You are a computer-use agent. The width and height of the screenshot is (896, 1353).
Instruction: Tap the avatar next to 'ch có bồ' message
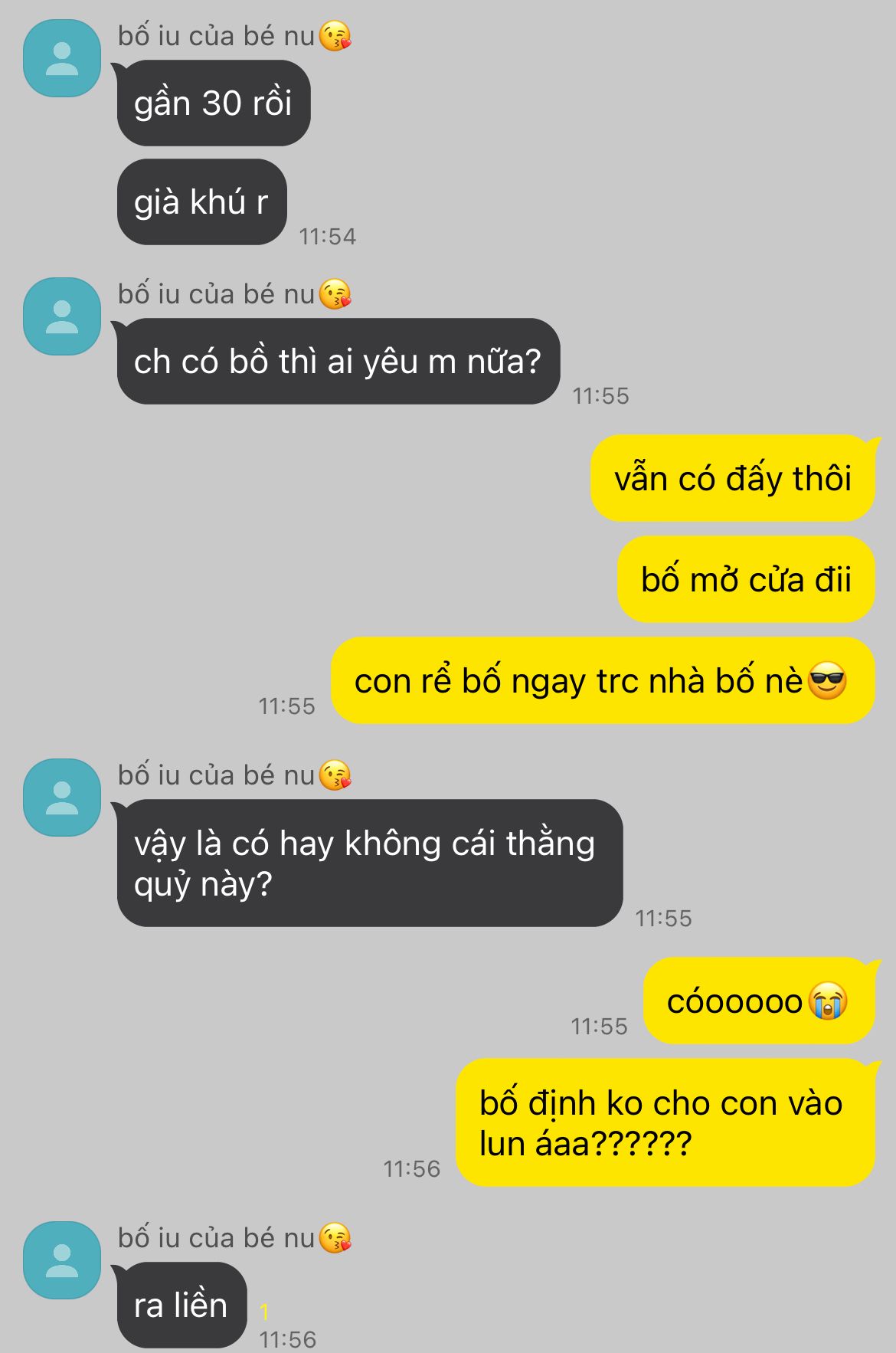pos(62,316)
